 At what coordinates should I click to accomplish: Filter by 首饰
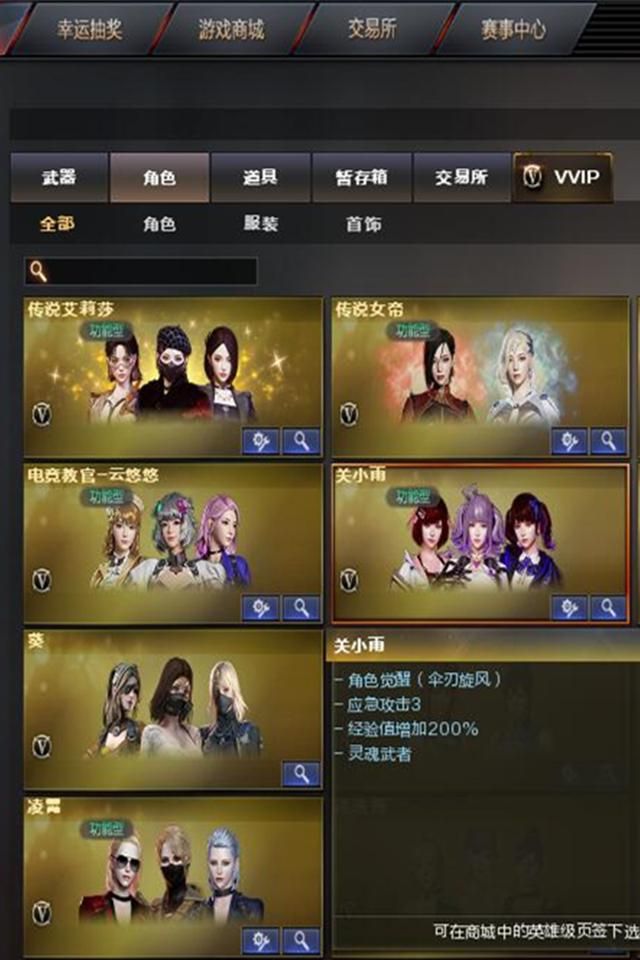[x=363, y=224]
